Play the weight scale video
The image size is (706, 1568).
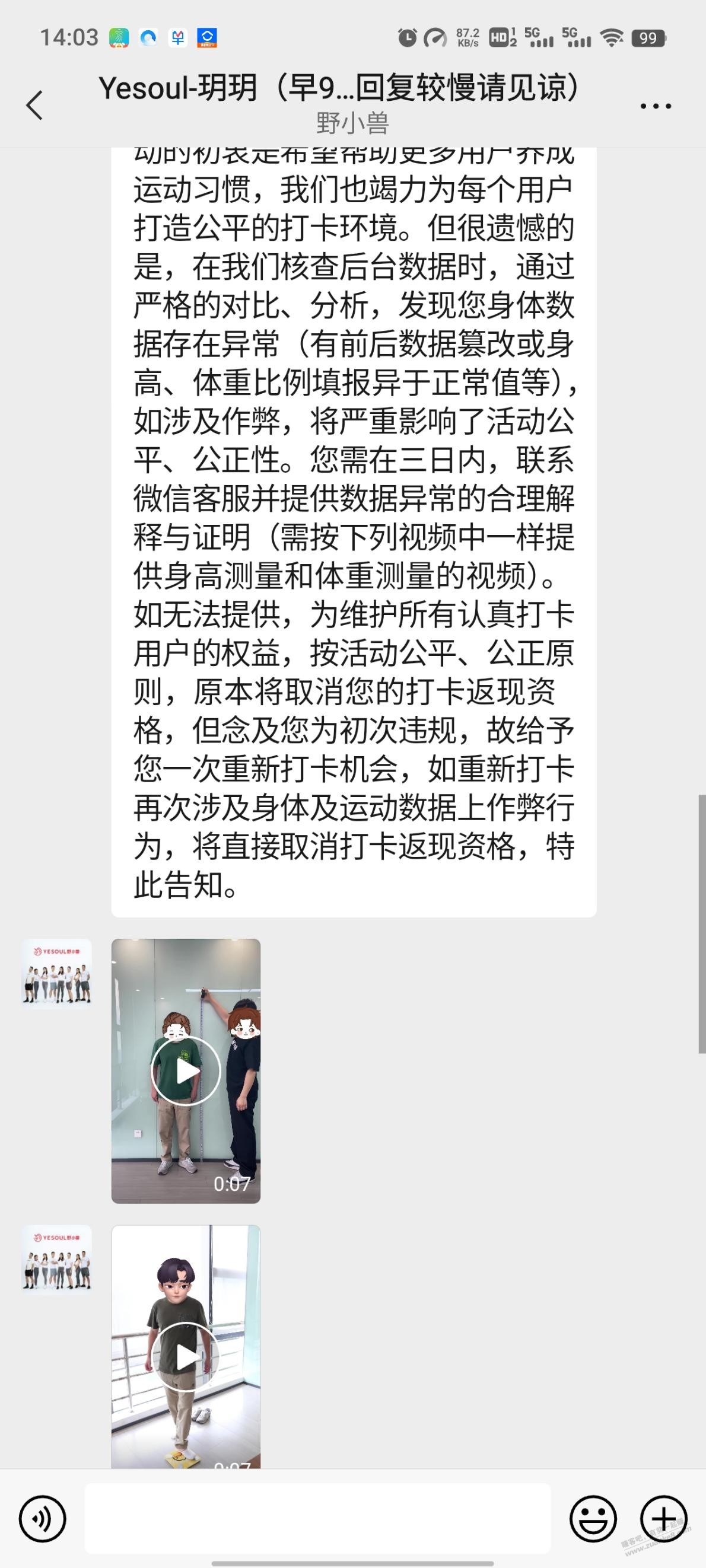tap(186, 1347)
